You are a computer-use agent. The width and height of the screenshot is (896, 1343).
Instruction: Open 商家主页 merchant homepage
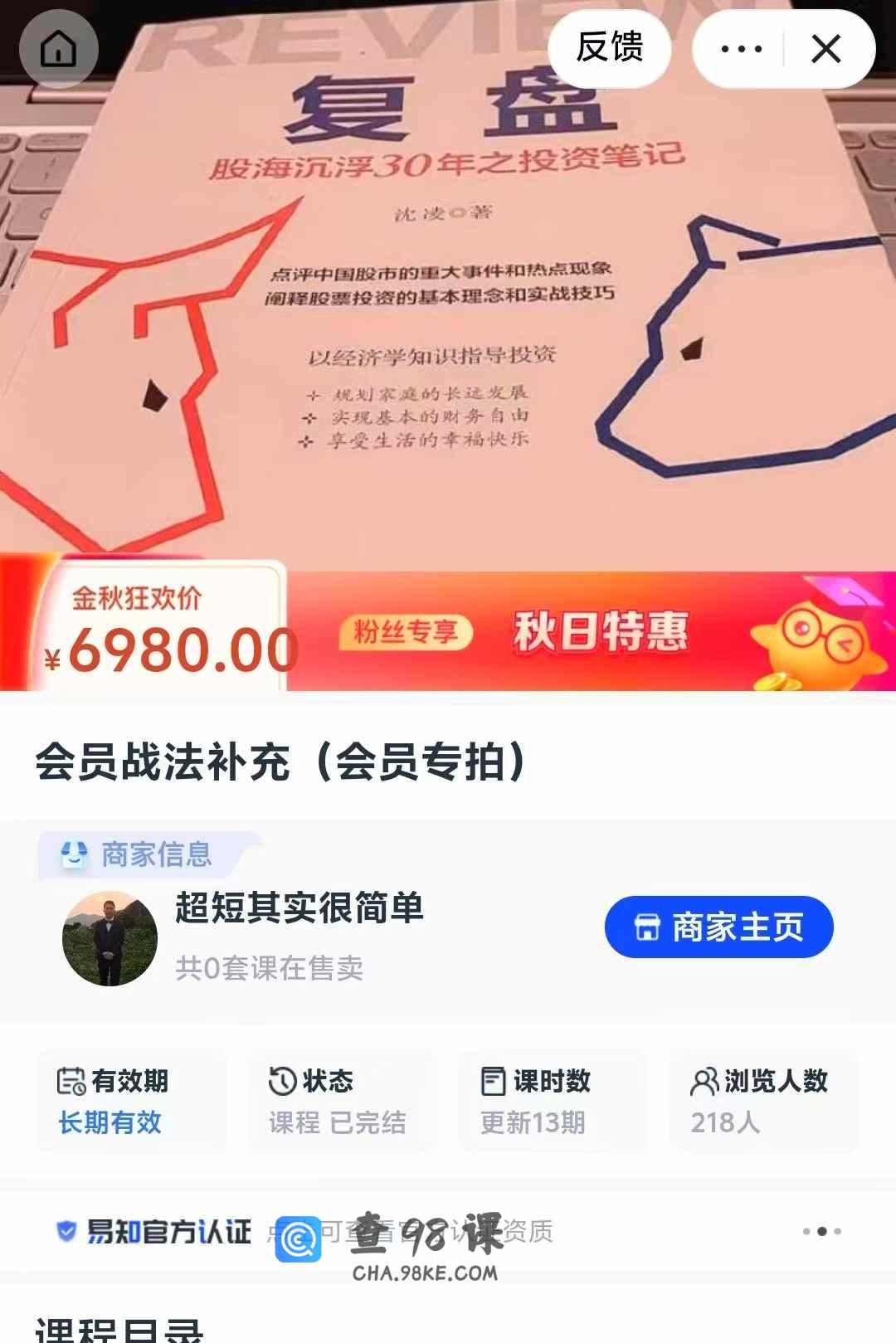coord(718,927)
